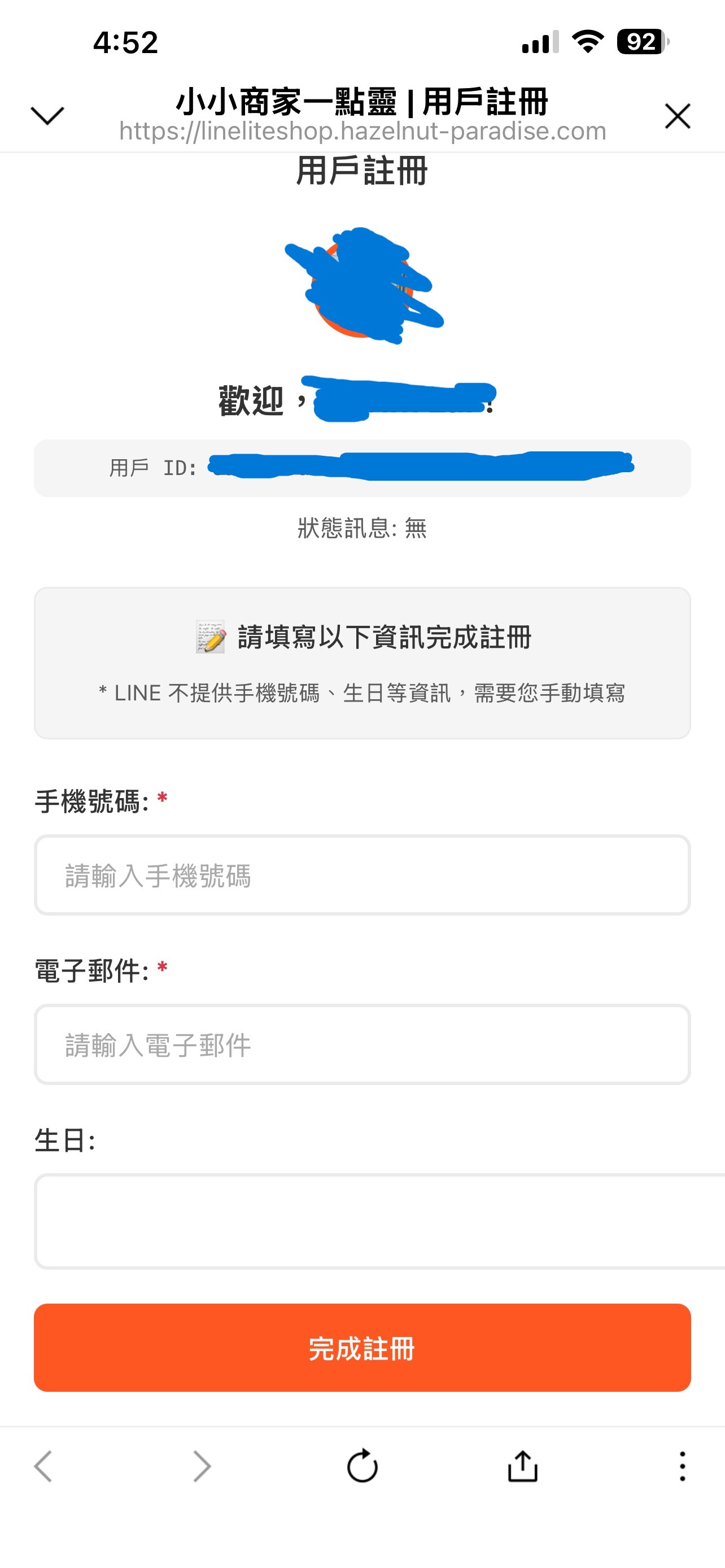Minimize the in-app browser with the down chevron
725x1568 pixels.
47,115
